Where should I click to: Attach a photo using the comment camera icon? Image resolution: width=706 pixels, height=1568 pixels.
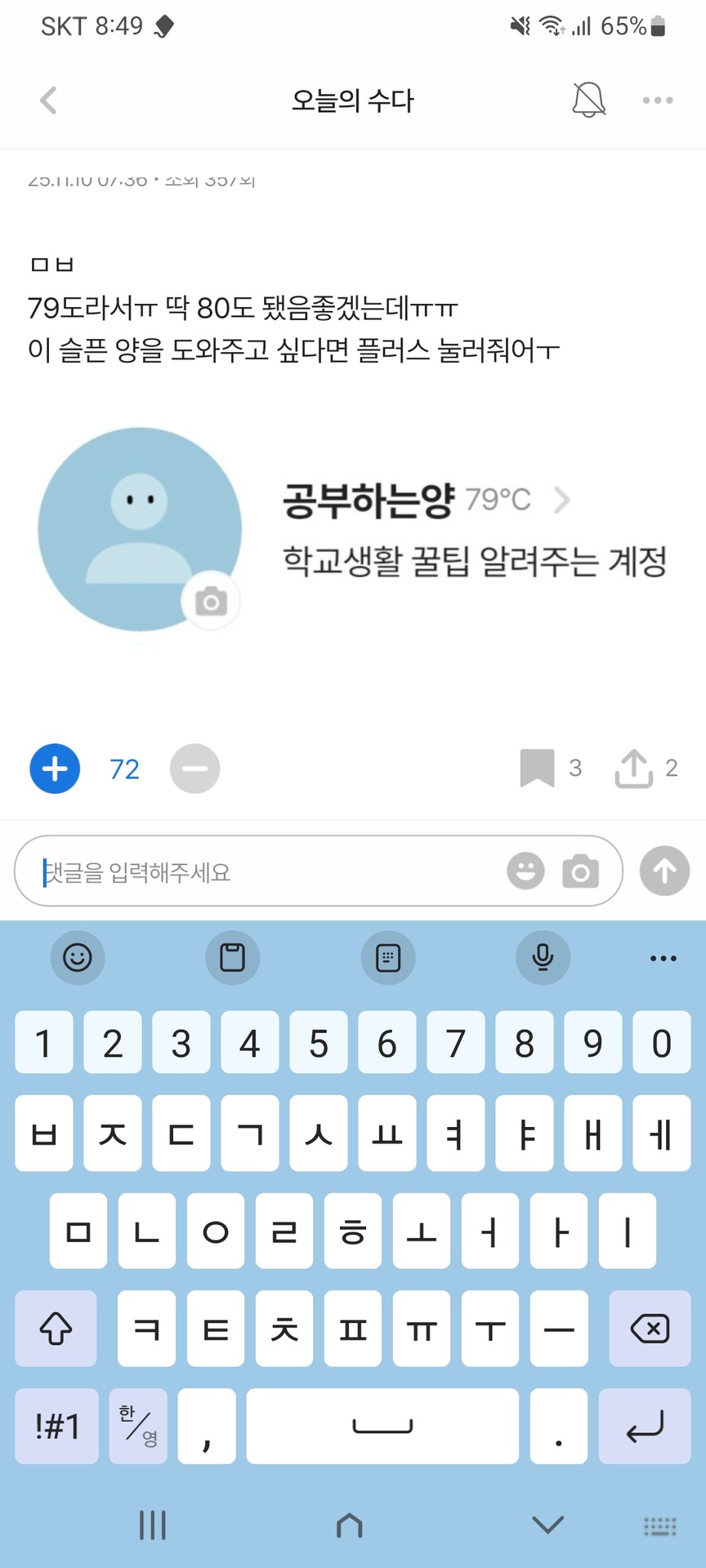(x=582, y=871)
